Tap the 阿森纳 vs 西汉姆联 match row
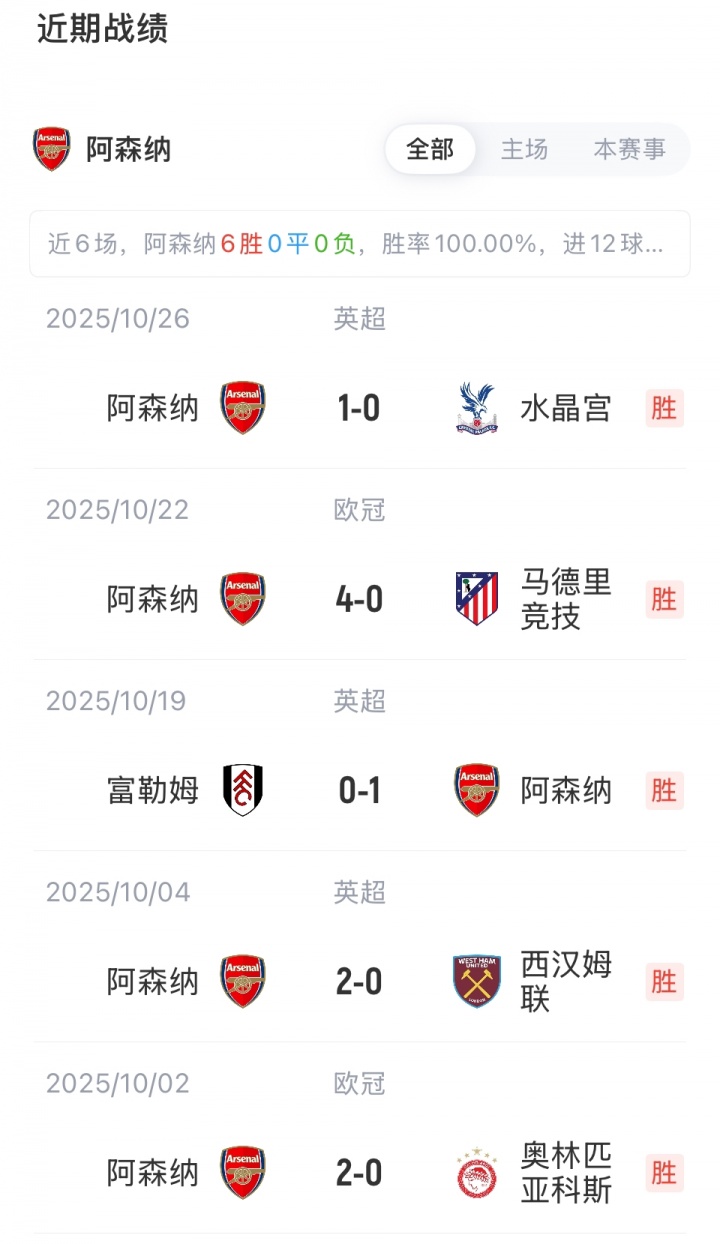Viewport: 720px width, 1244px height. click(x=359, y=982)
